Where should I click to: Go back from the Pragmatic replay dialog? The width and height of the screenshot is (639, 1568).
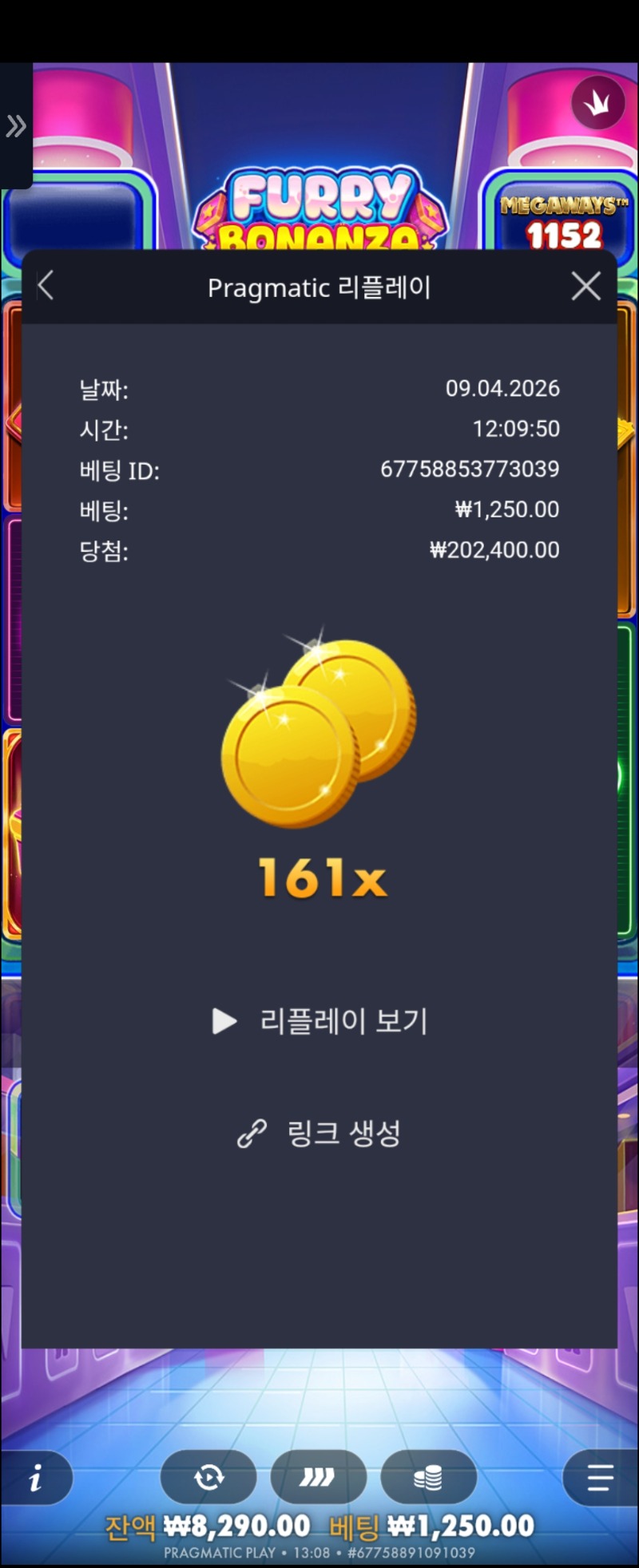(x=46, y=286)
